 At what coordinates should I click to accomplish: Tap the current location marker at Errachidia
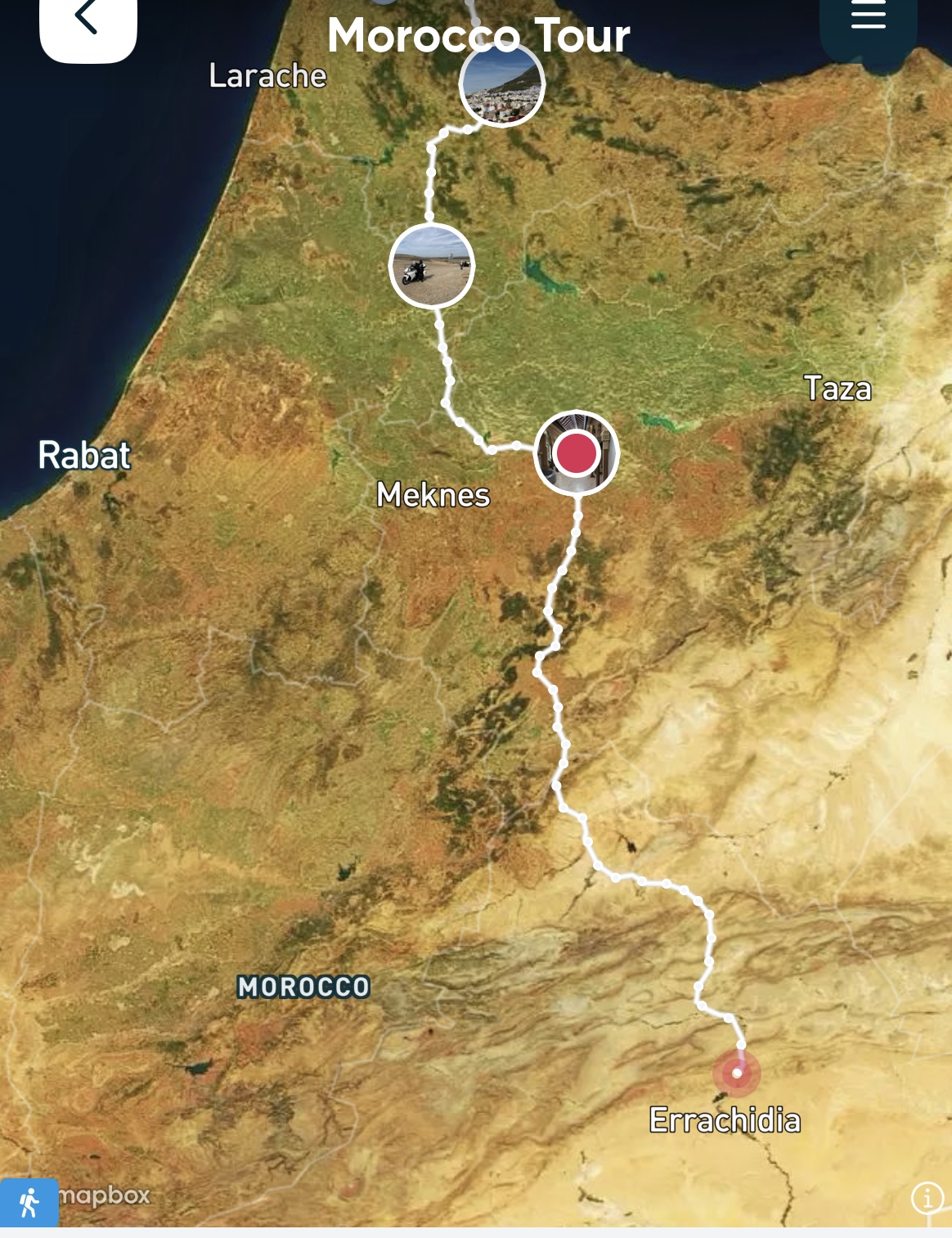pos(737,1073)
